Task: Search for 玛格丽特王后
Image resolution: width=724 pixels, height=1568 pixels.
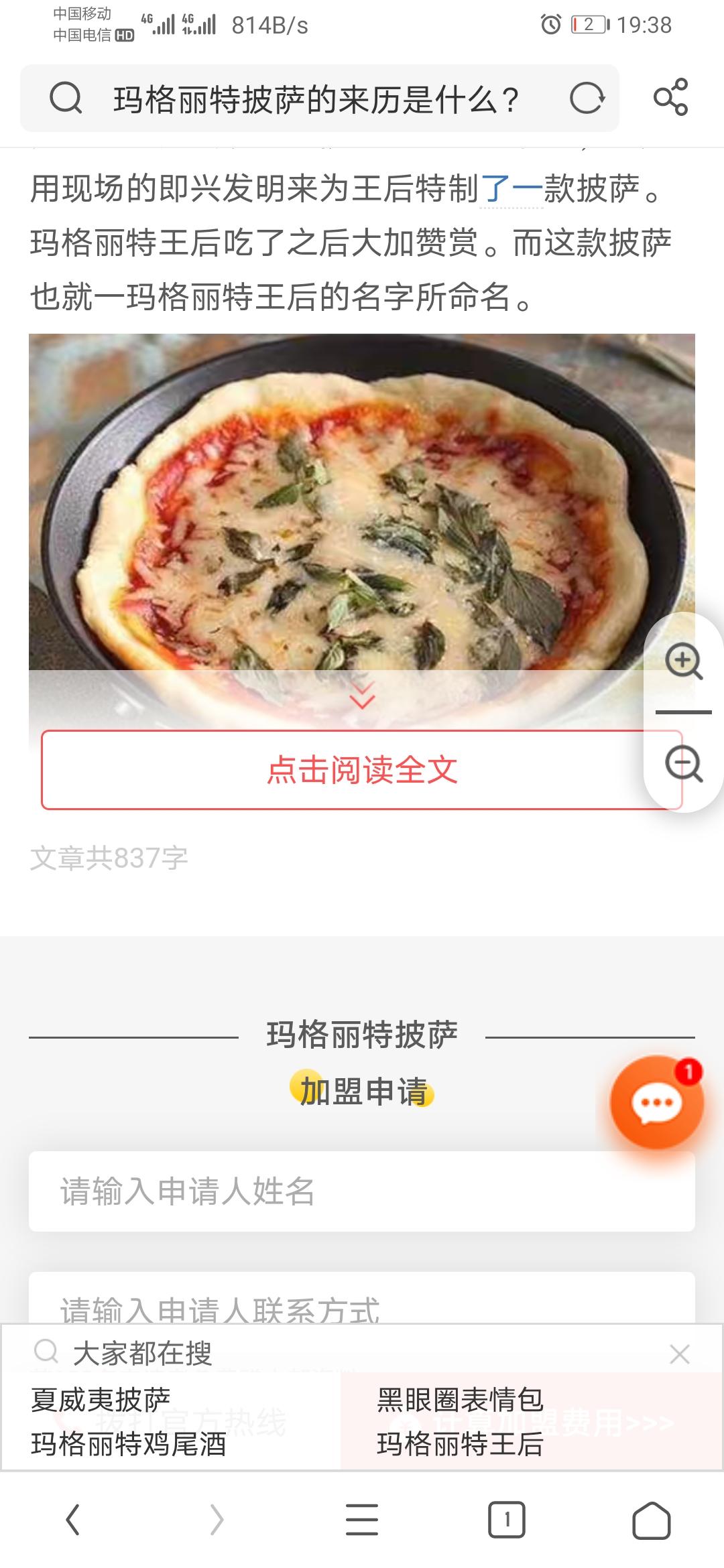Action: click(460, 1444)
